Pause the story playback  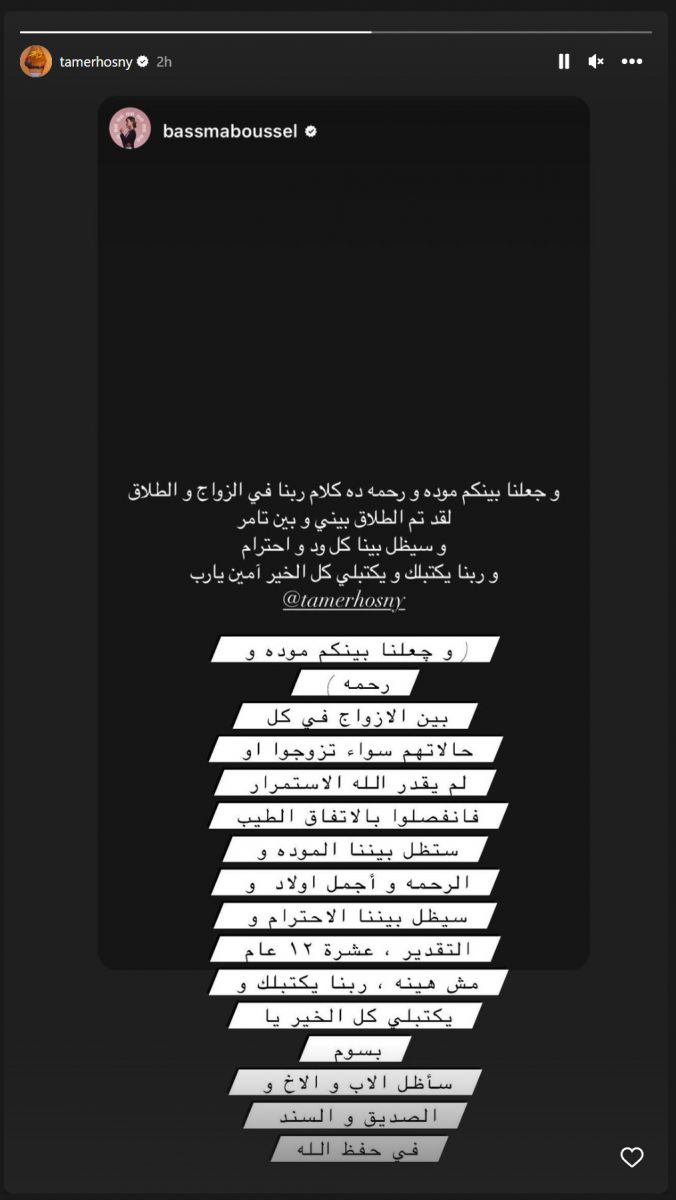[564, 61]
